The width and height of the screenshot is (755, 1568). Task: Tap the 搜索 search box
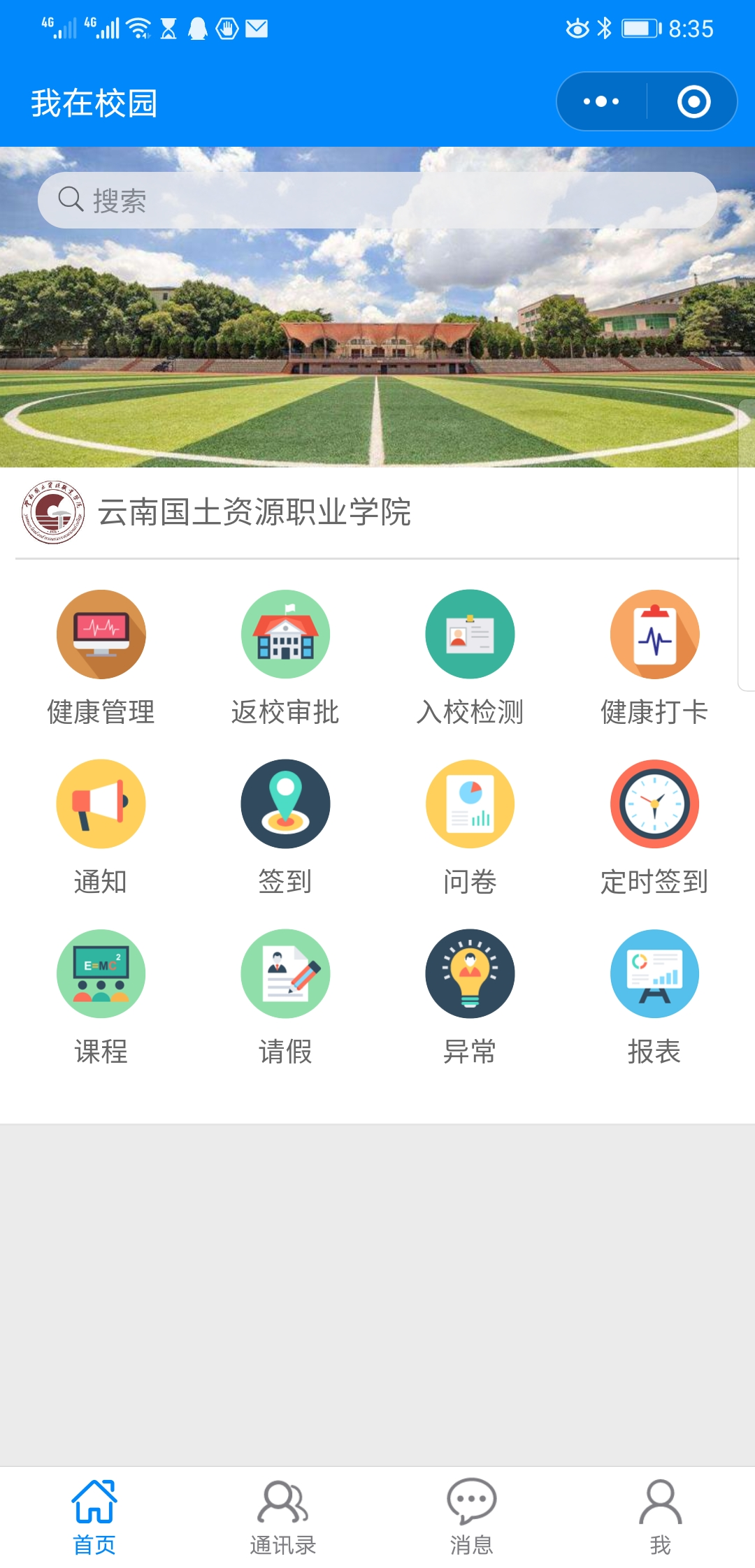377,201
